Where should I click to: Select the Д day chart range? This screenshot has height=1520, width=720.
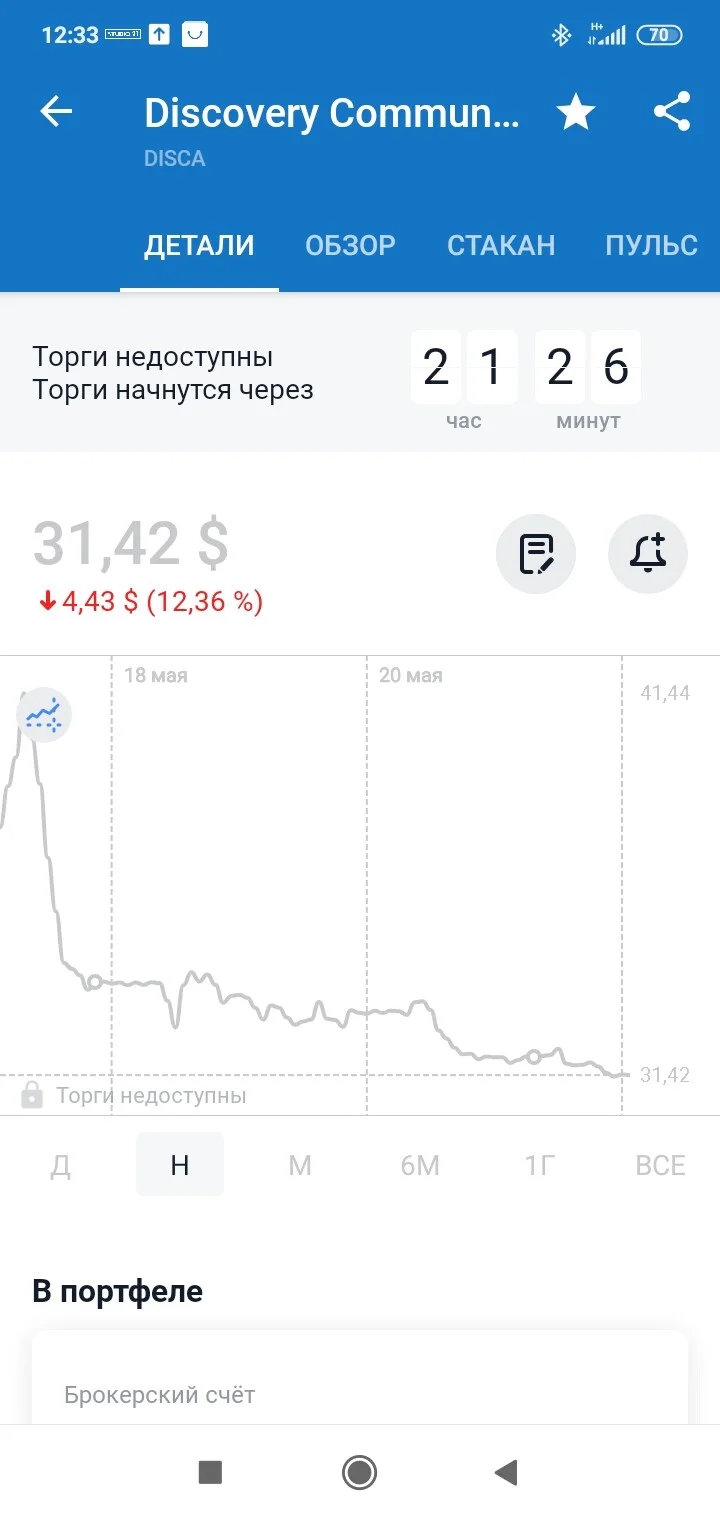60,1165
